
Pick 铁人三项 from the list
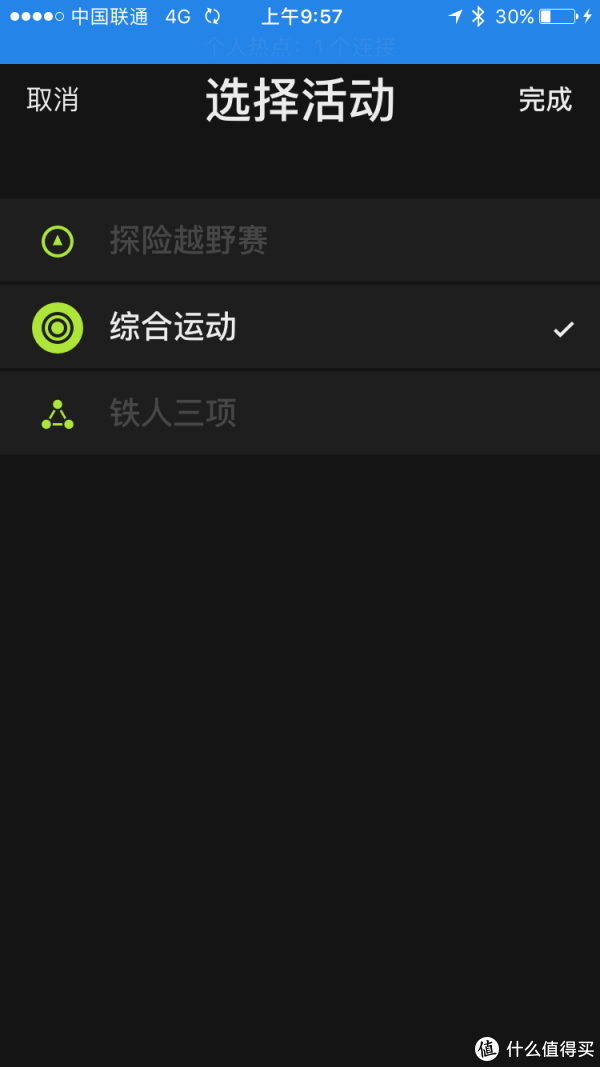pos(300,413)
